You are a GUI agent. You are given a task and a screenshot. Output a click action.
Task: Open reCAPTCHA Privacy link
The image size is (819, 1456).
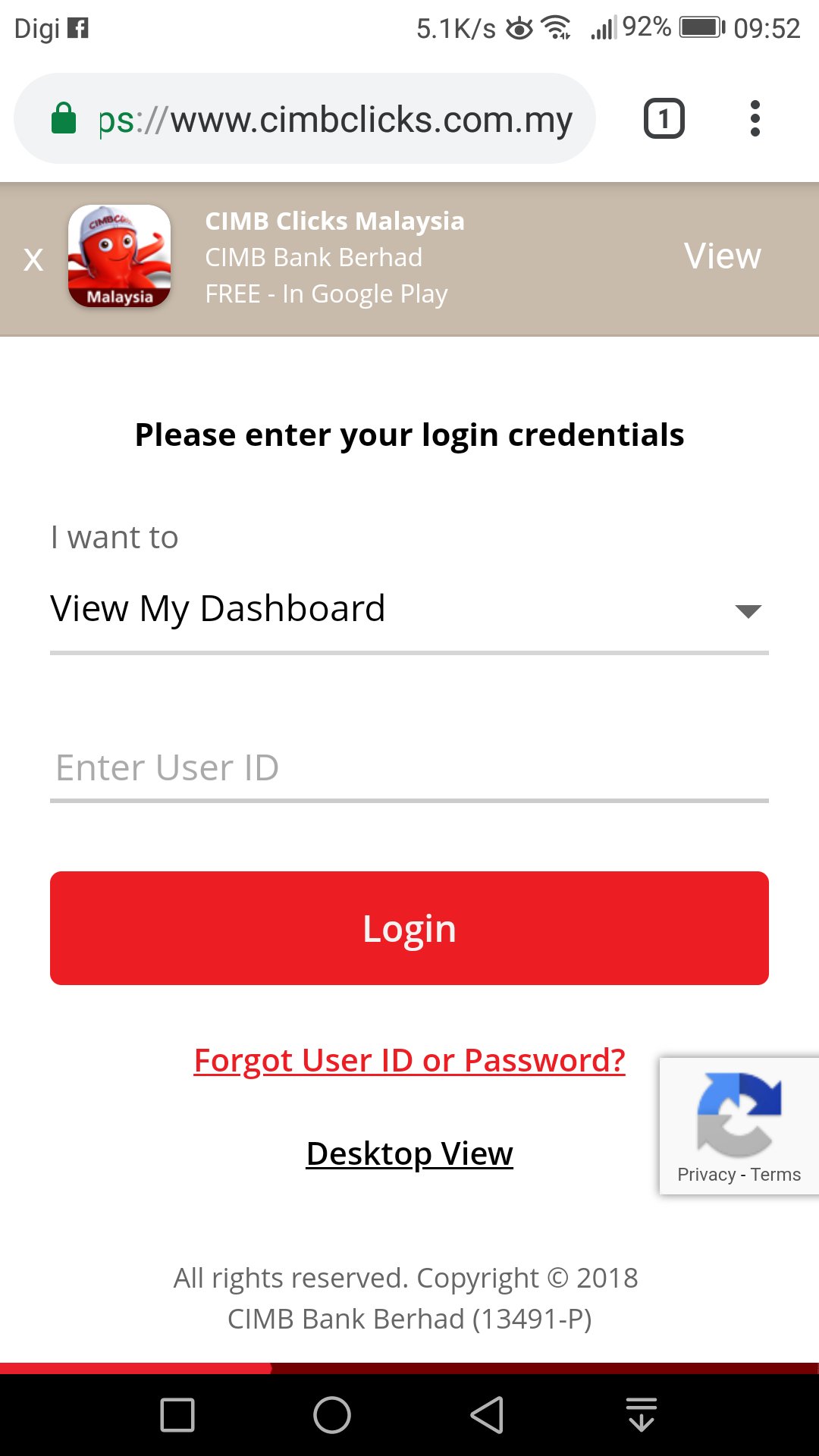pyautogui.click(x=706, y=1175)
